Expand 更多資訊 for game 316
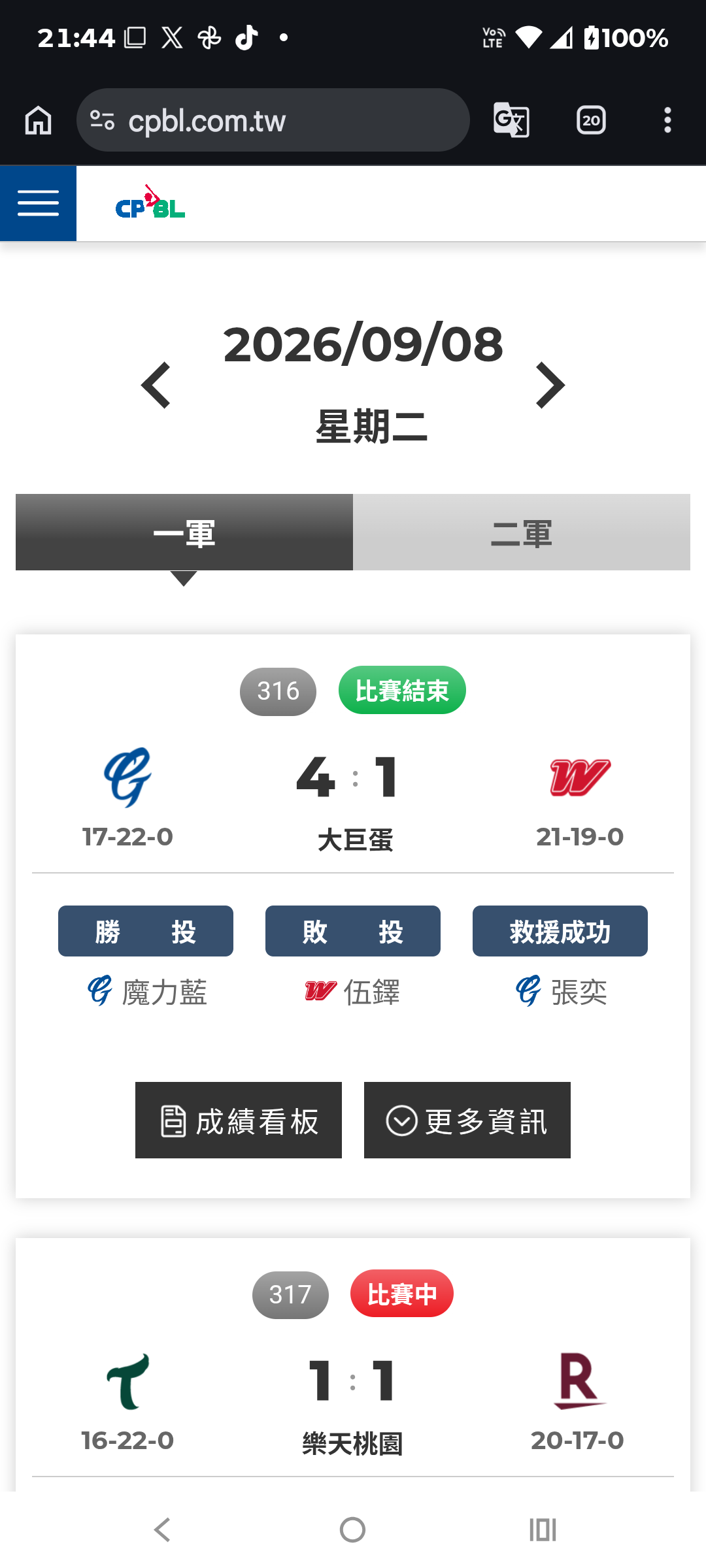 pos(467,1120)
